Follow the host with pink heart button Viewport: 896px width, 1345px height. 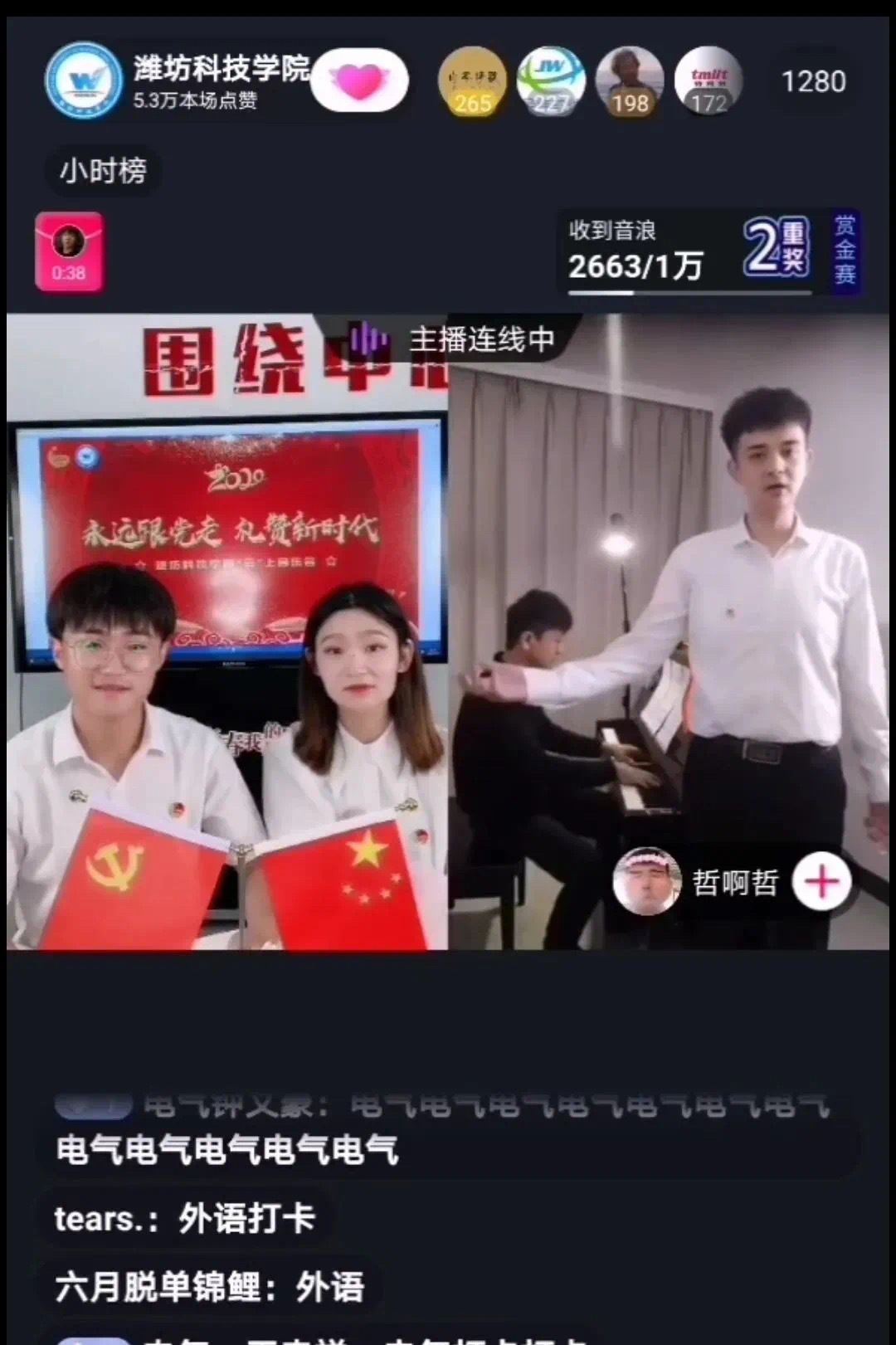pos(359,81)
